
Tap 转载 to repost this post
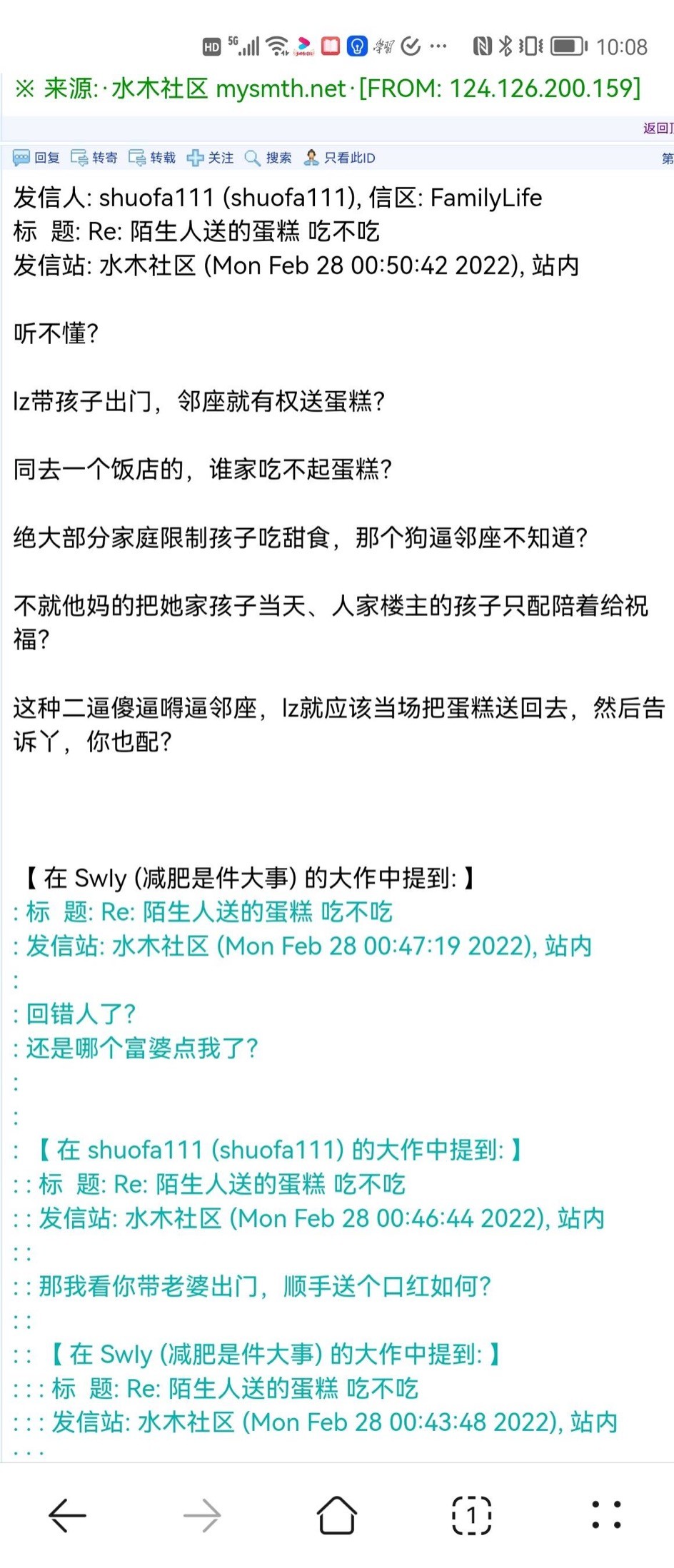(x=152, y=158)
